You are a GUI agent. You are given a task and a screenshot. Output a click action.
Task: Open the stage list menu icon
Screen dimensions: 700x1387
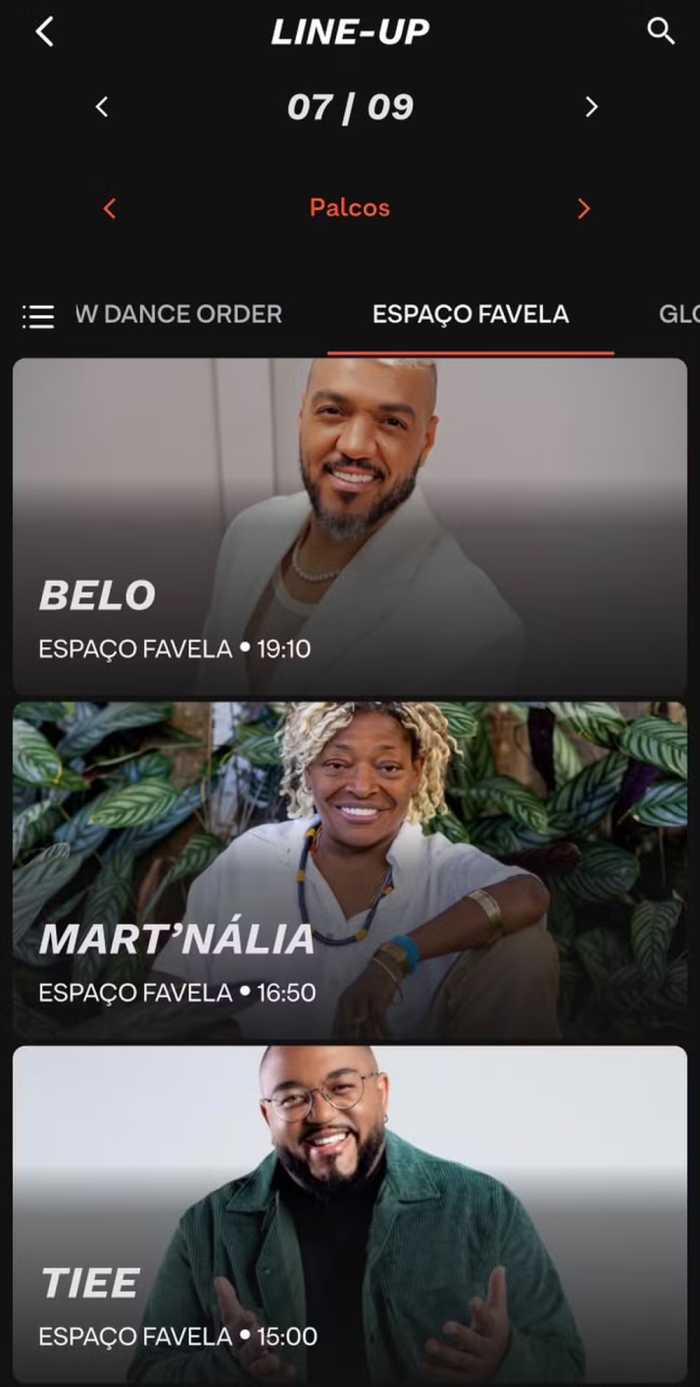click(x=38, y=317)
